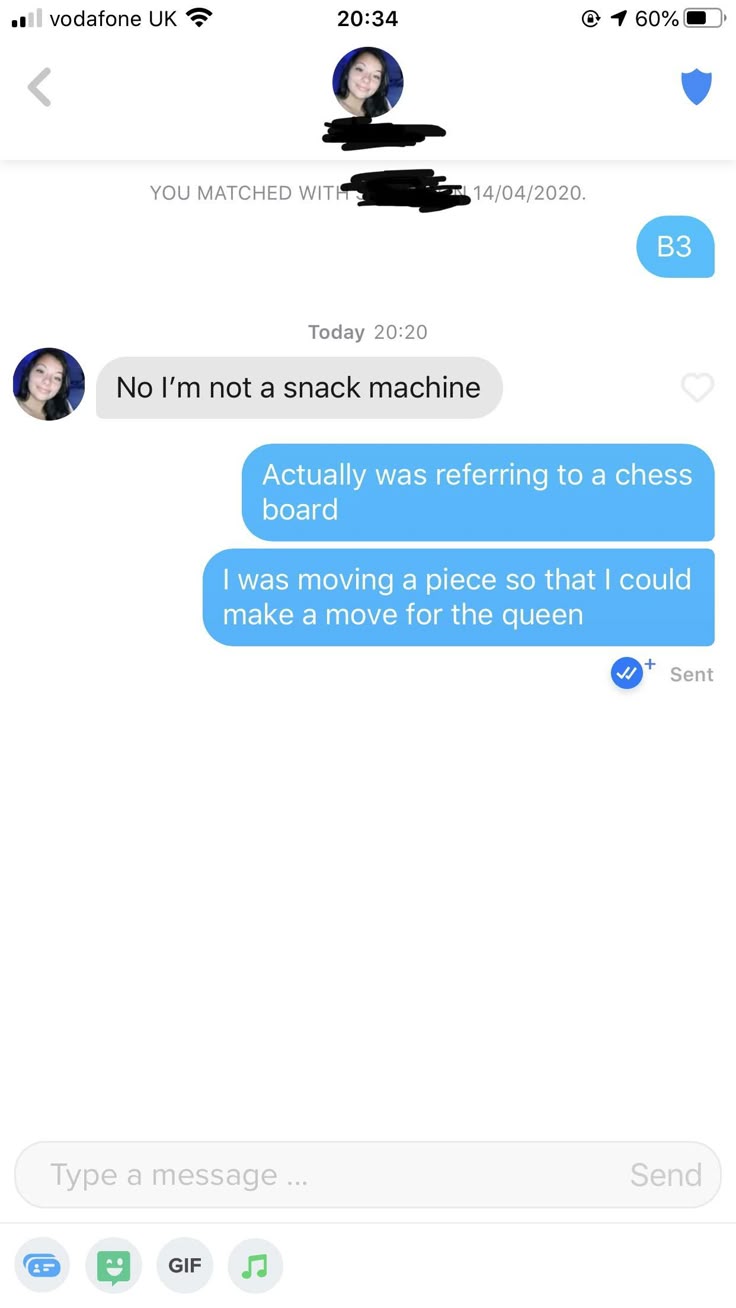The height and width of the screenshot is (1308, 736).
Task: Open the sticker emoji button
Action: 114,1265
